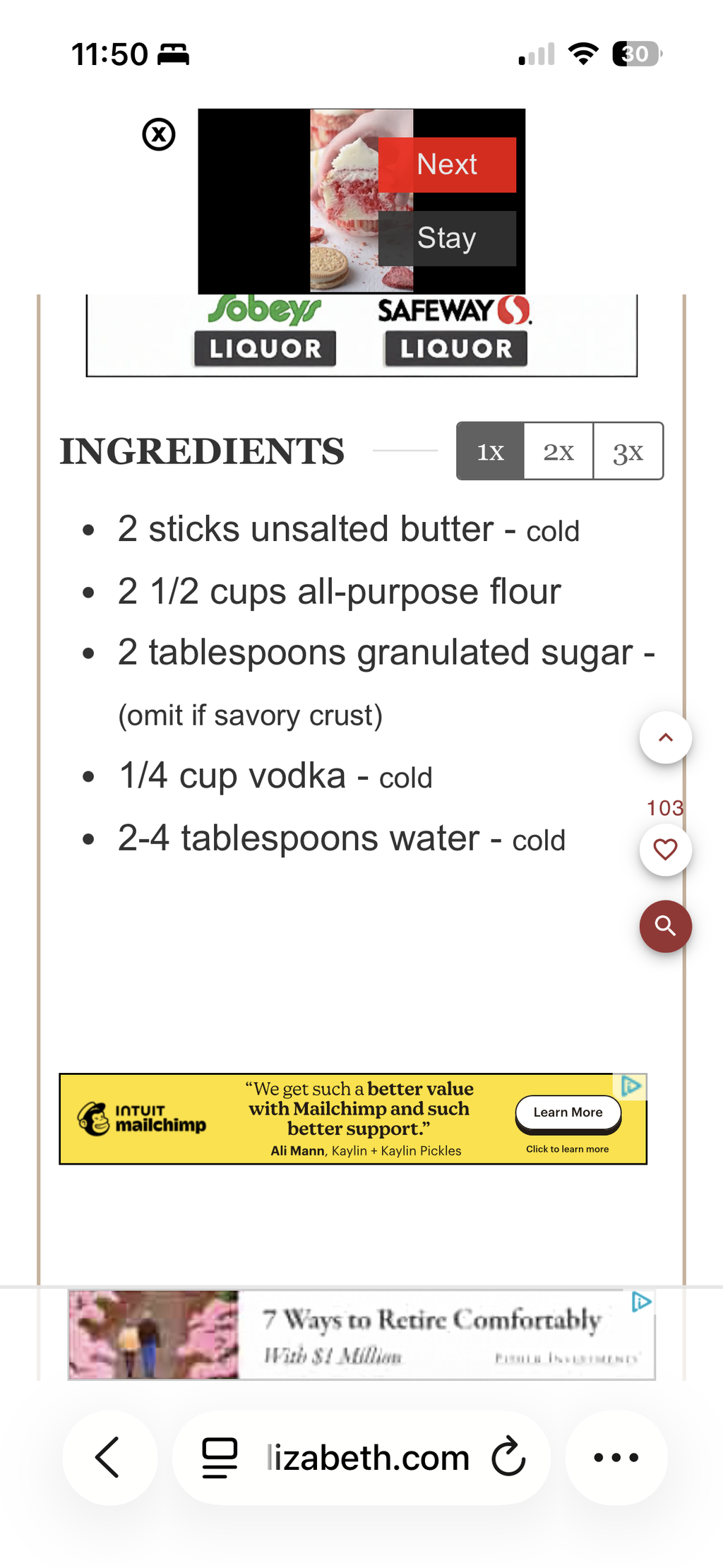Image resolution: width=723 pixels, height=1568 pixels.
Task: Reload the page
Action: tap(509, 1457)
